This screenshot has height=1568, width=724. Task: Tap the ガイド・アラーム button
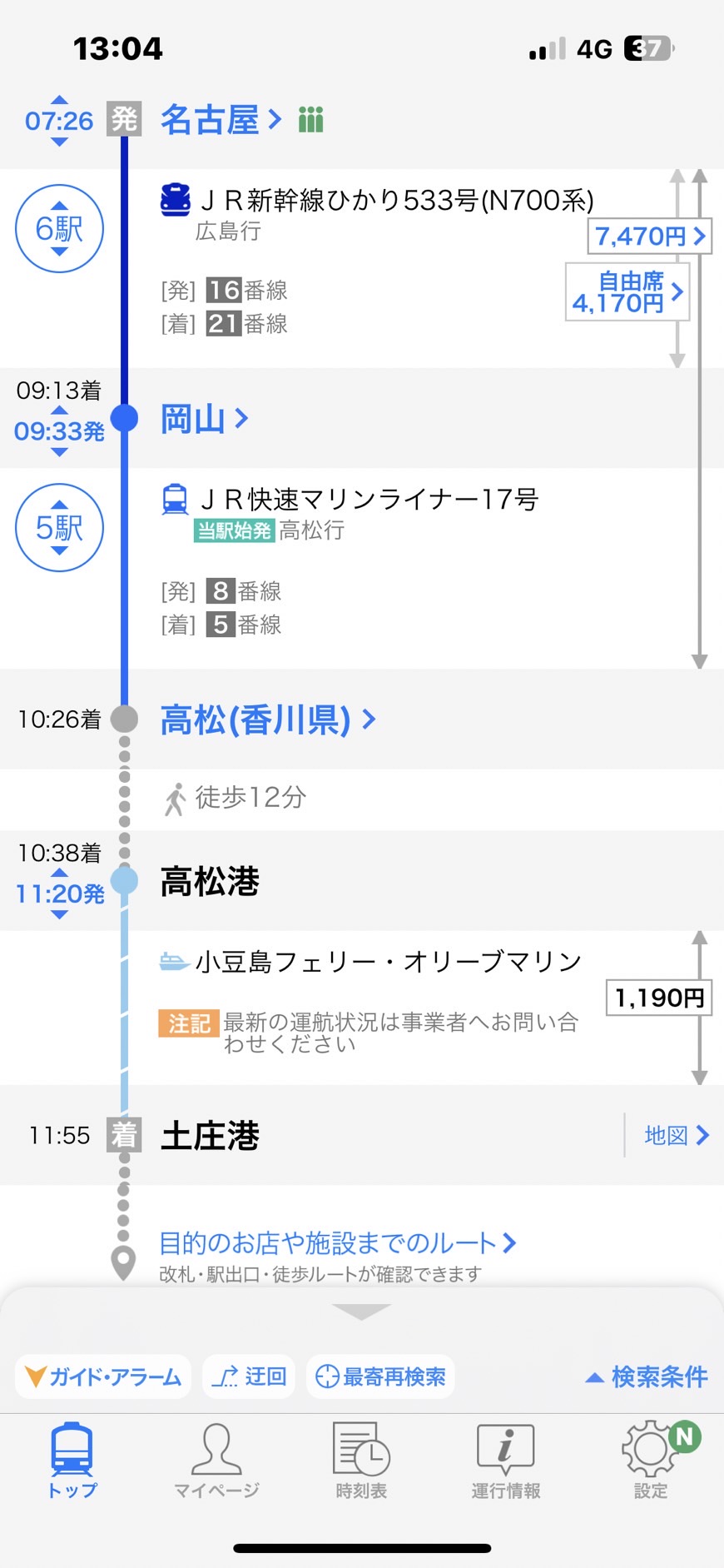(x=103, y=1376)
